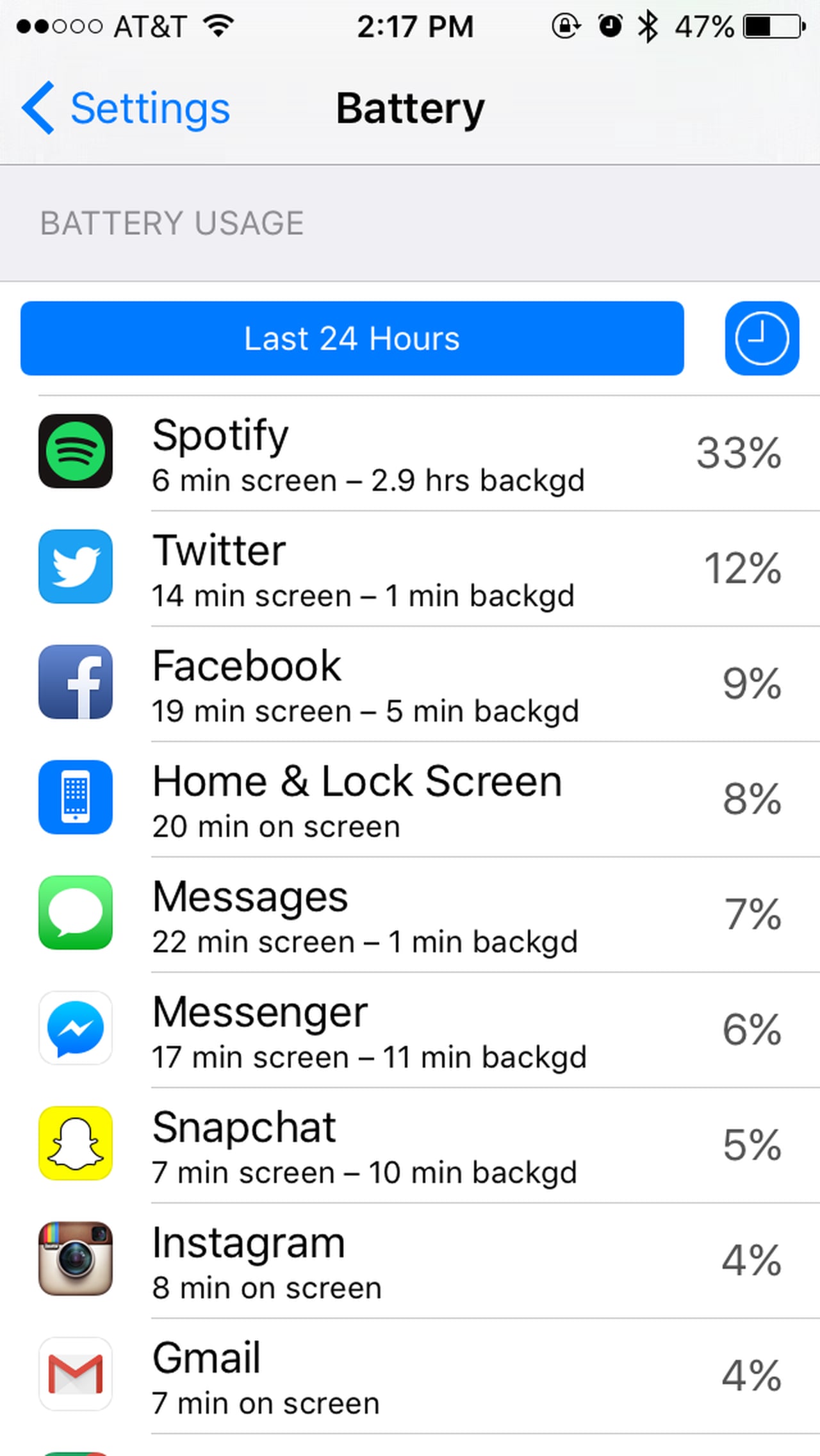Tap the Messenger app icon

click(75, 1028)
